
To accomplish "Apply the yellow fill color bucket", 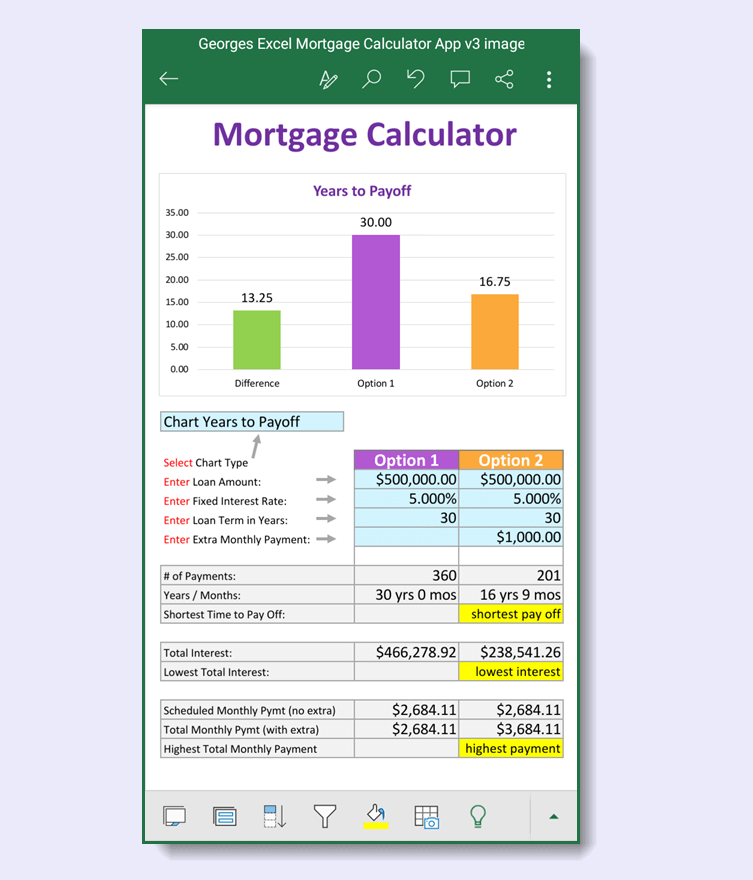I will [376, 816].
